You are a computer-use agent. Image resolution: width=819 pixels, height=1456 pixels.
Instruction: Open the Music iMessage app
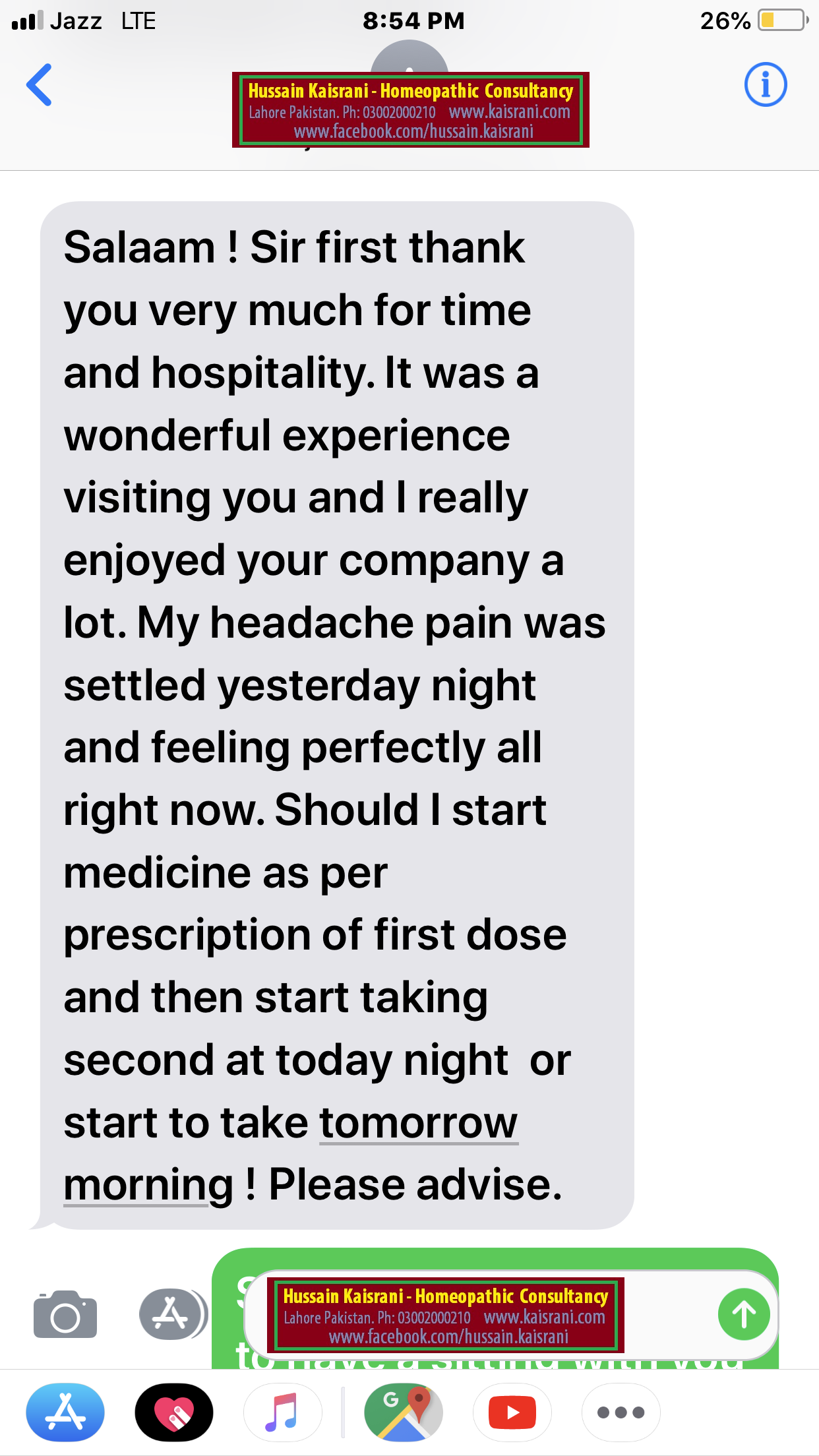pyautogui.click(x=282, y=1412)
